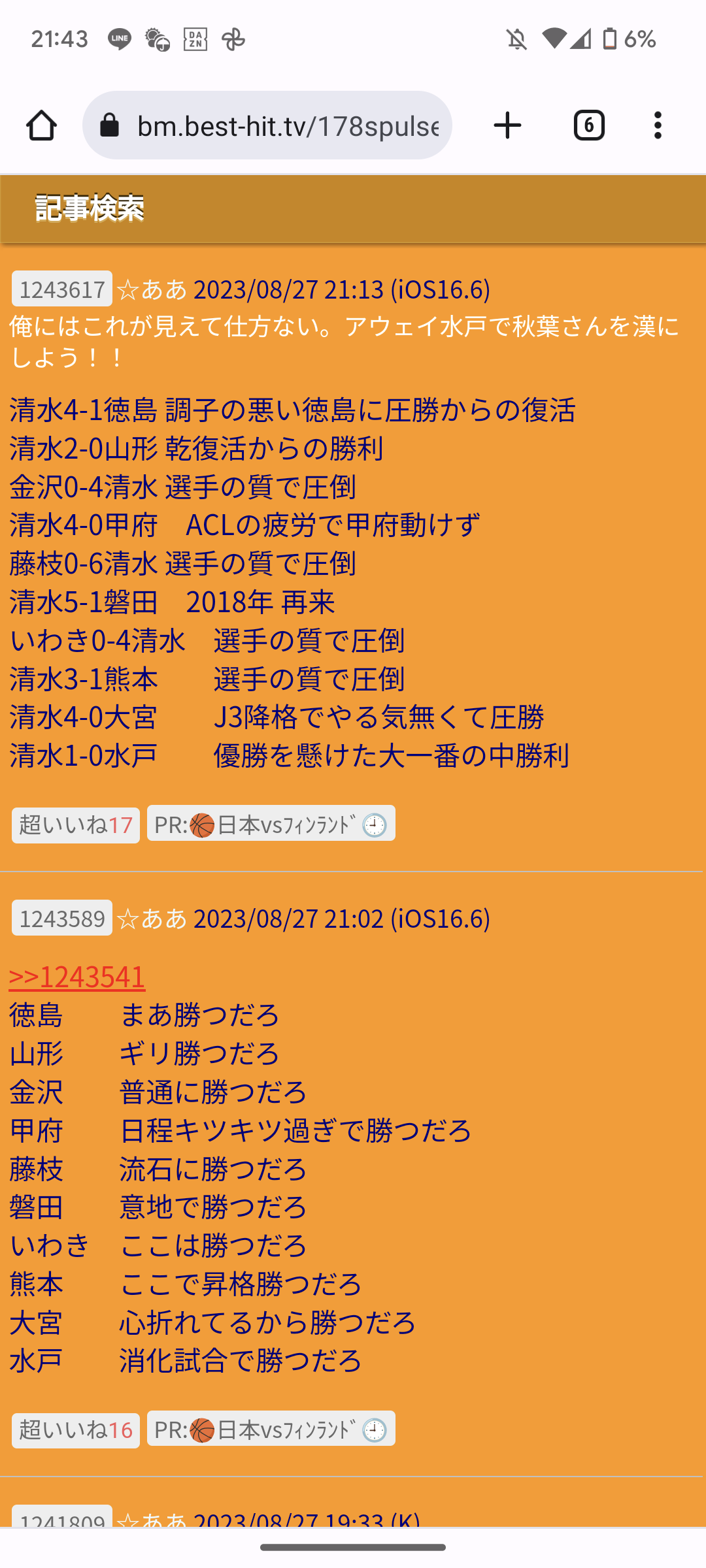Image resolution: width=706 pixels, height=1568 pixels.
Task: Tap the bm.best-hit.tv address bar
Action: [267, 125]
